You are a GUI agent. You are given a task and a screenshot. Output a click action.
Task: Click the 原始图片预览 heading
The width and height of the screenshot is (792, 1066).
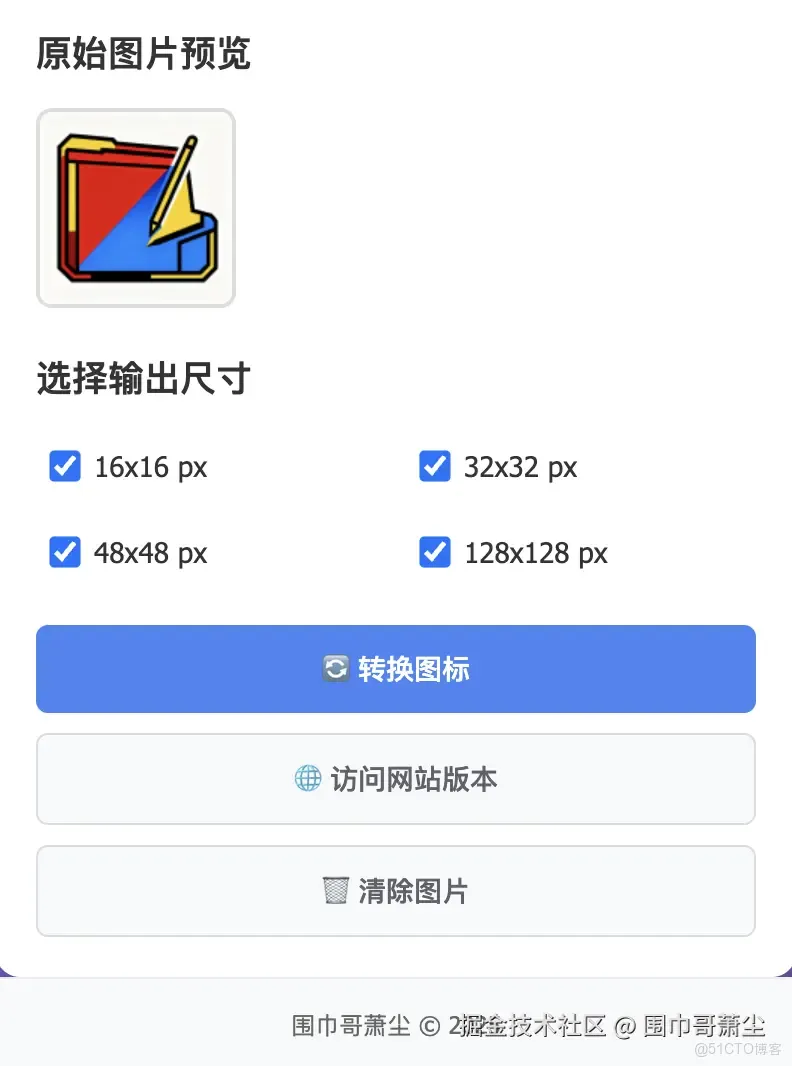(143, 55)
